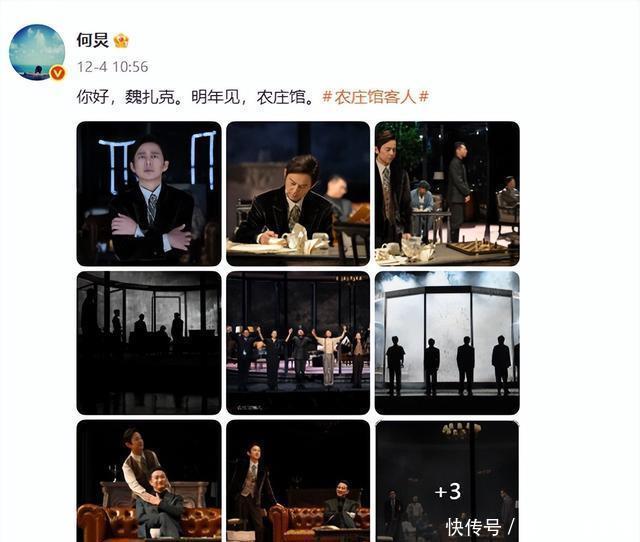Open the photo of silhouettes against bright window
Viewport: 640px width, 542px height.
tap(447, 342)
